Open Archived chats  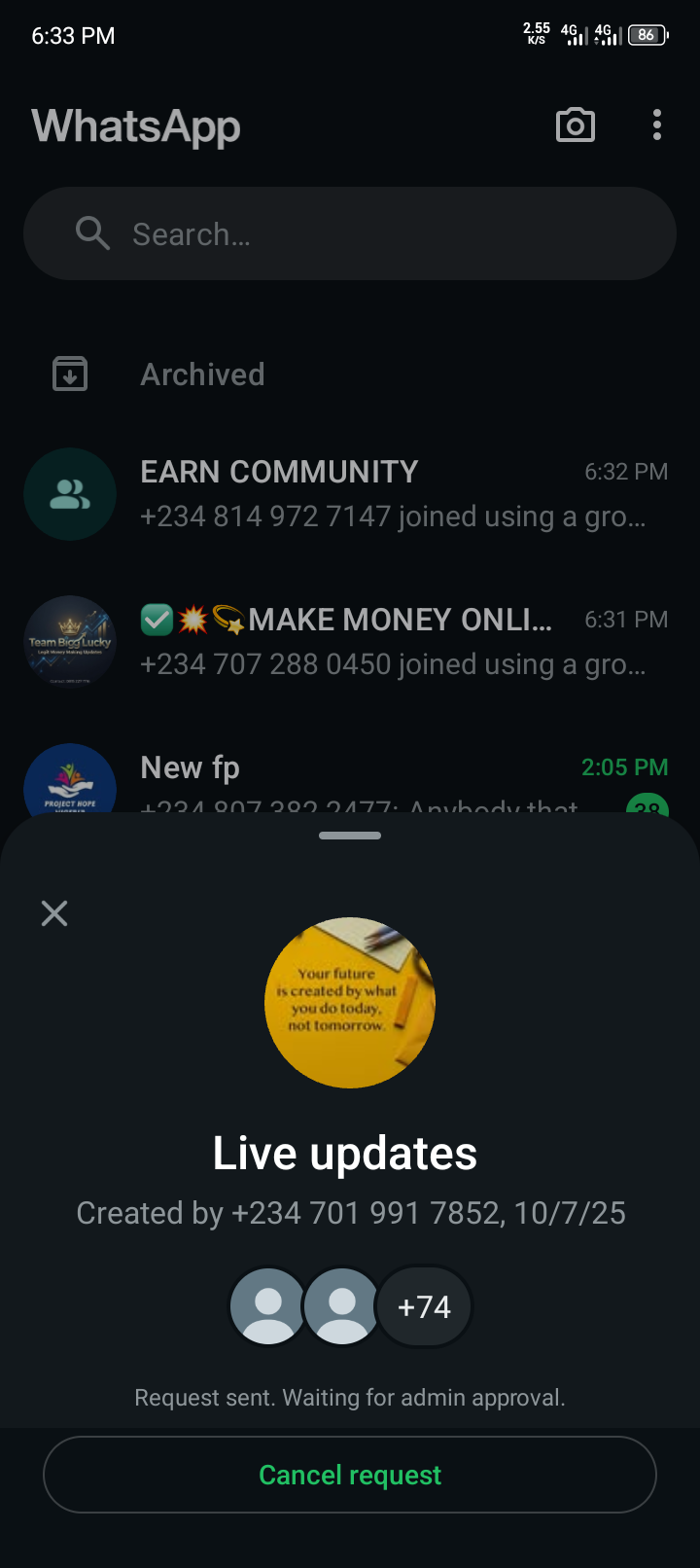[202, 374]
